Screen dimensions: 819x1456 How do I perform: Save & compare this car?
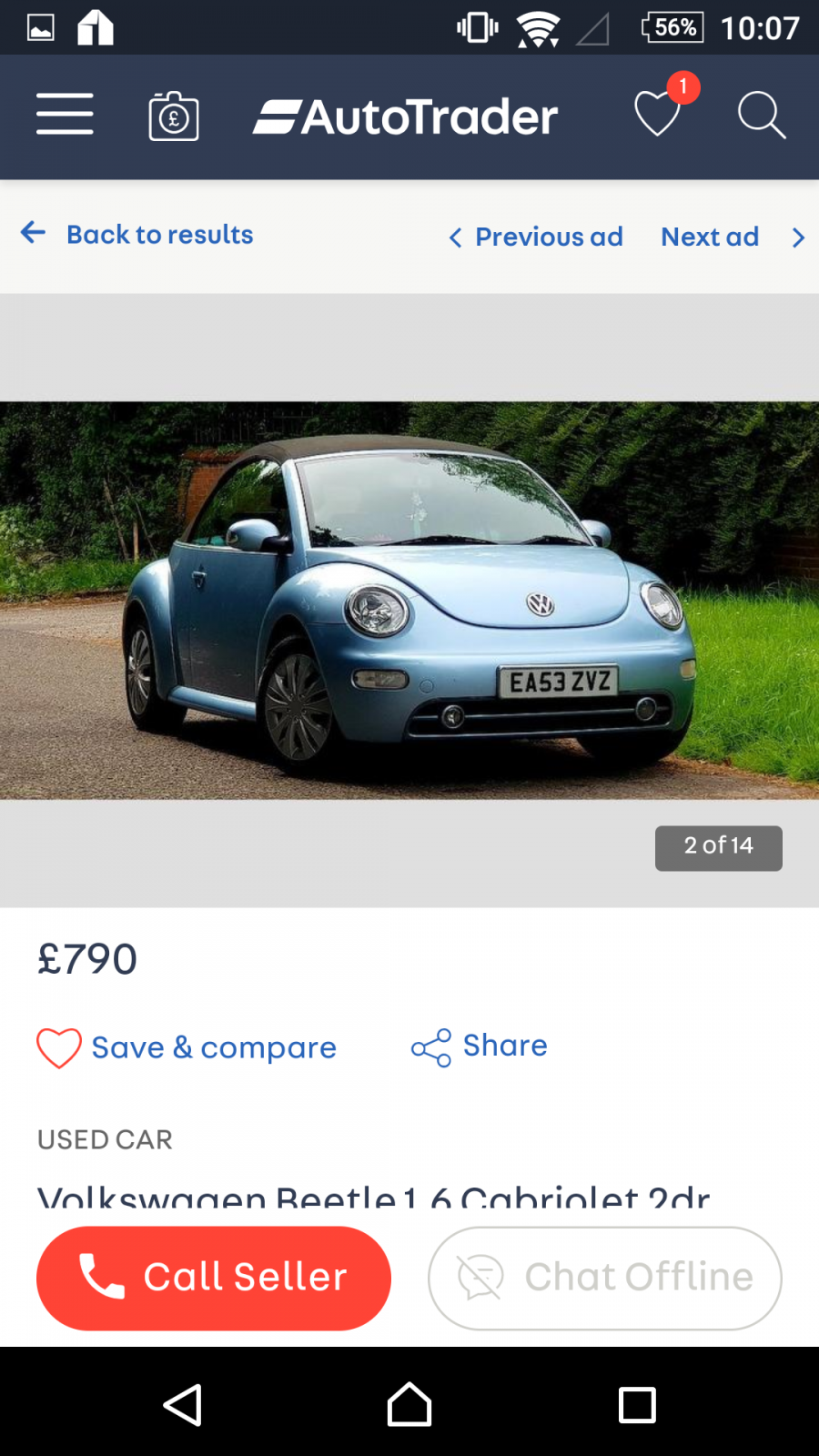point(187,1047)
